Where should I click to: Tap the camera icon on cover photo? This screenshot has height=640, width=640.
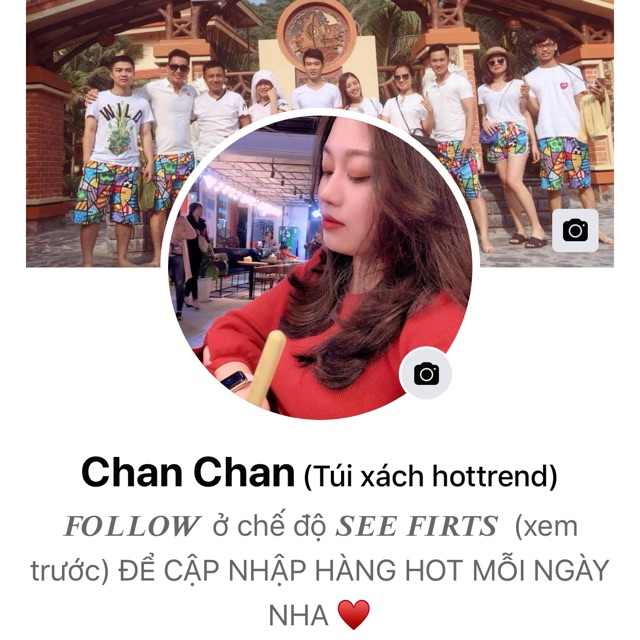click(575, 231)
